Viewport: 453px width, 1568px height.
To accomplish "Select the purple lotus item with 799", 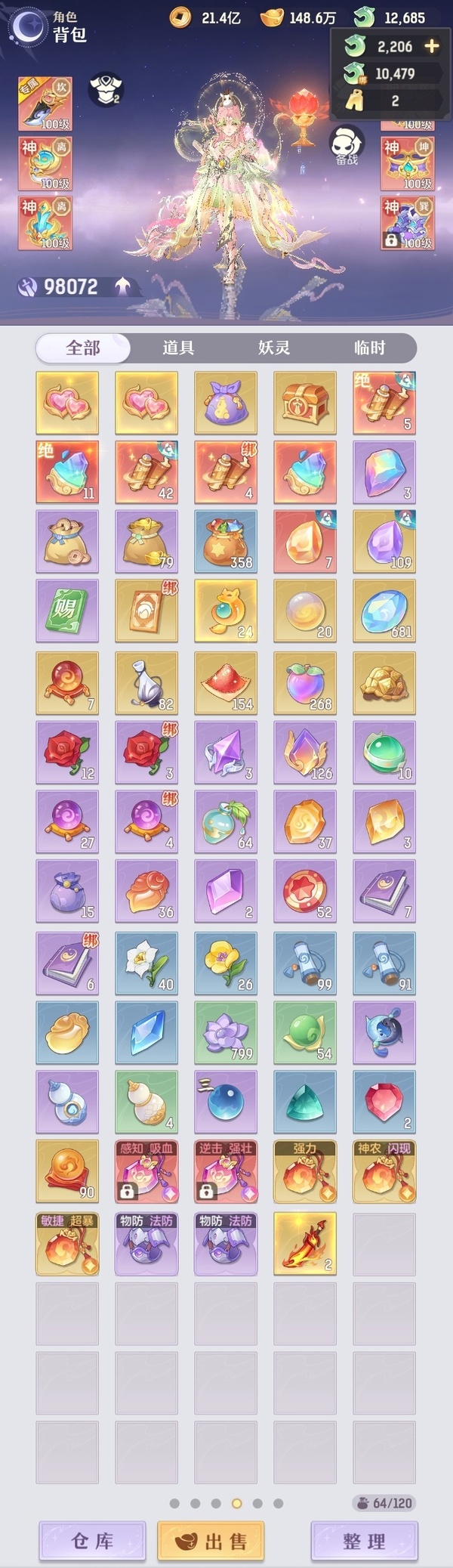I will (226, 1032).
